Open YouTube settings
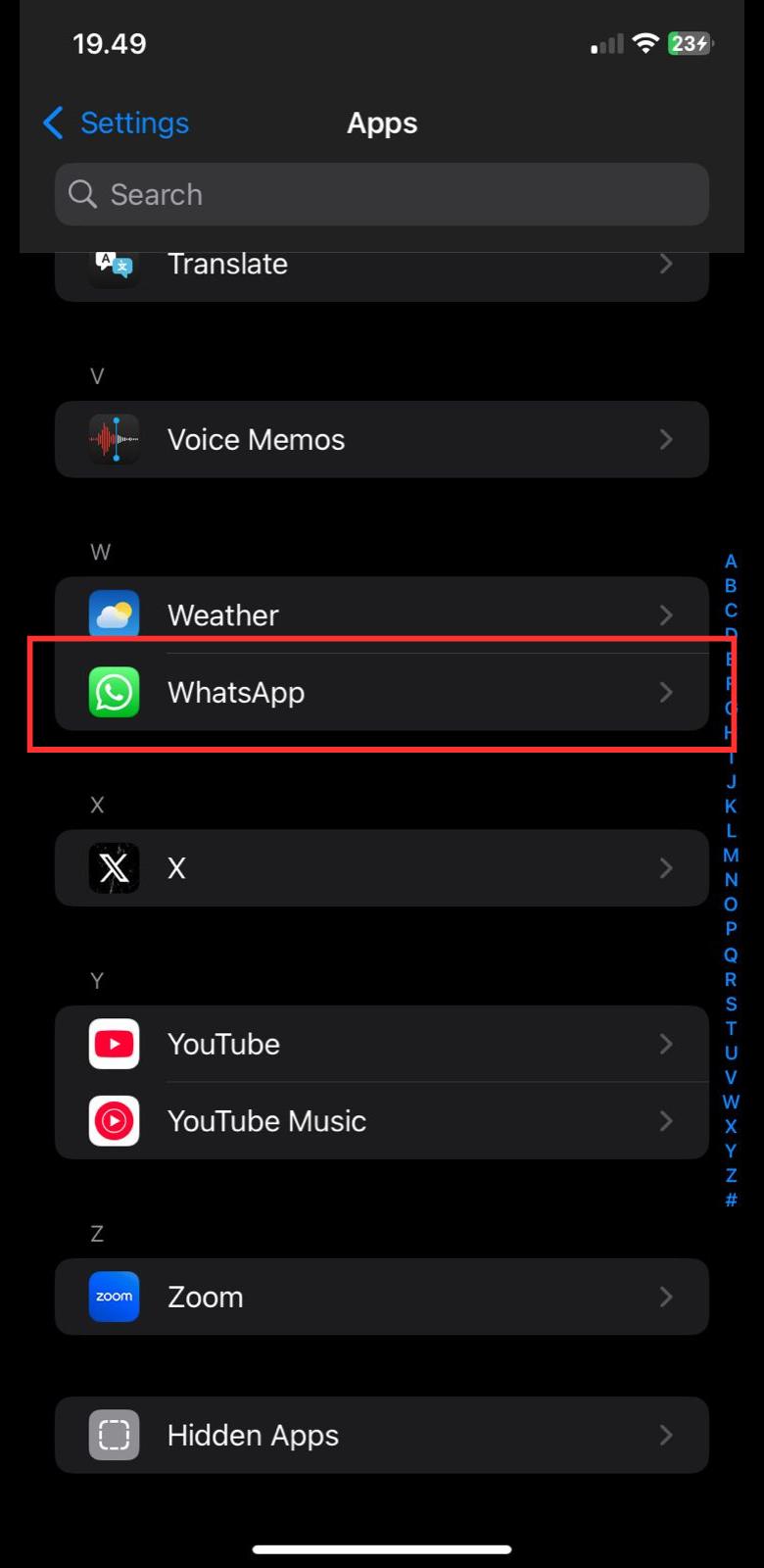Image resolution: width=764 pixels, height=1568 pixels. point(382,1044)
